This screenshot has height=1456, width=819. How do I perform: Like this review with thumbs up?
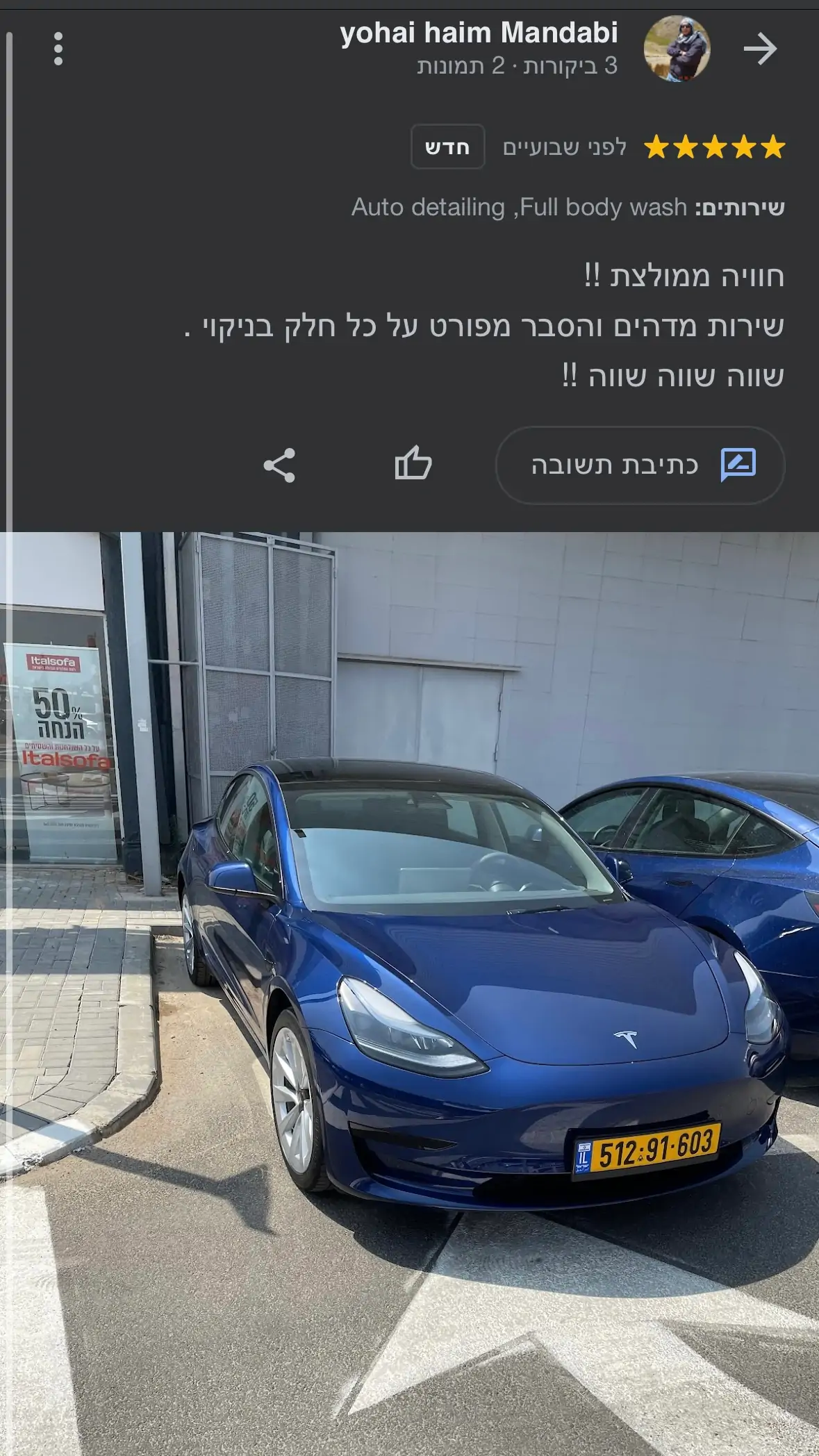point(413,463)
